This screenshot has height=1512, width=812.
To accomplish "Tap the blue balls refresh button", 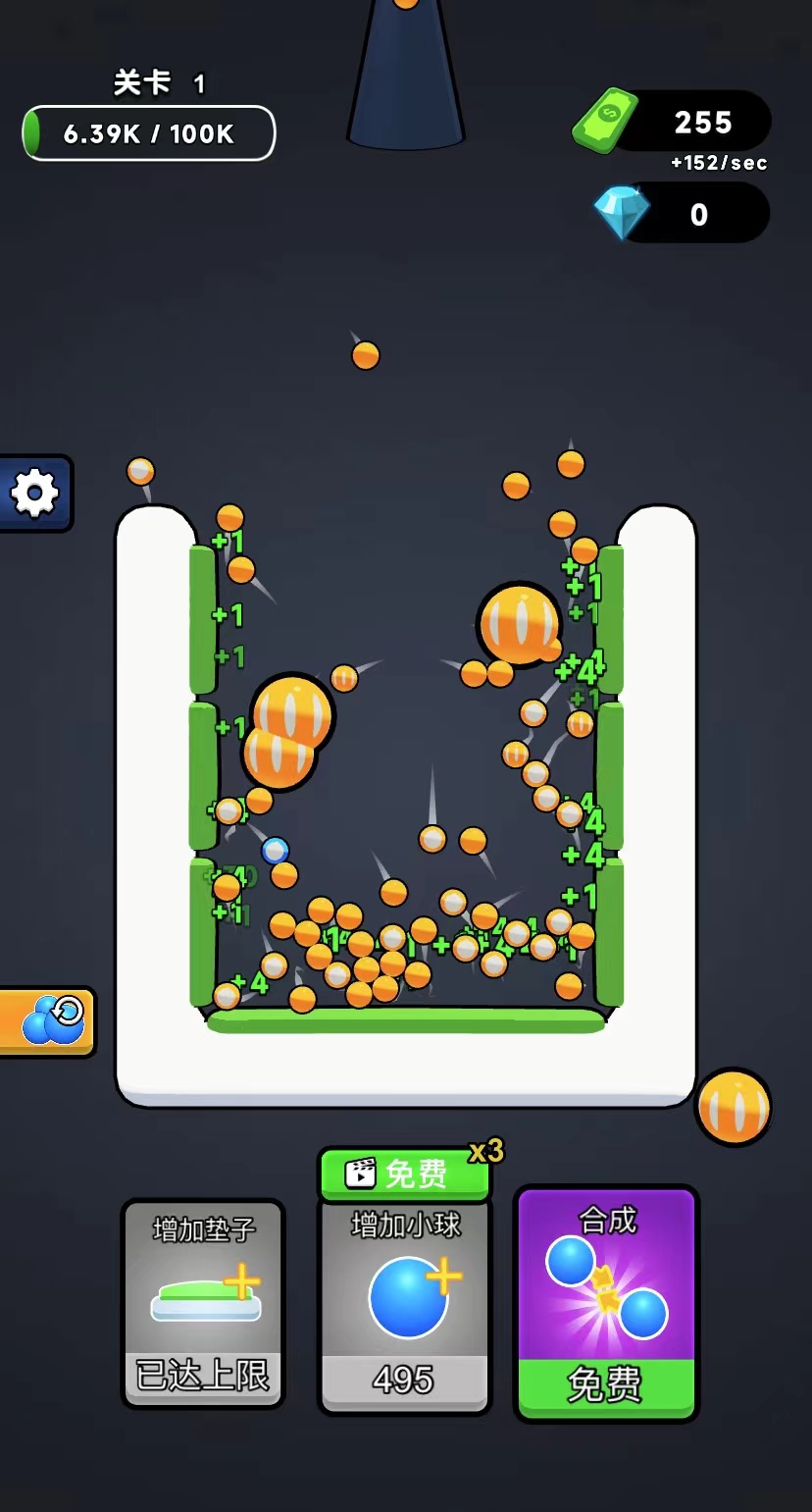I will click(x=49, y=1021).
